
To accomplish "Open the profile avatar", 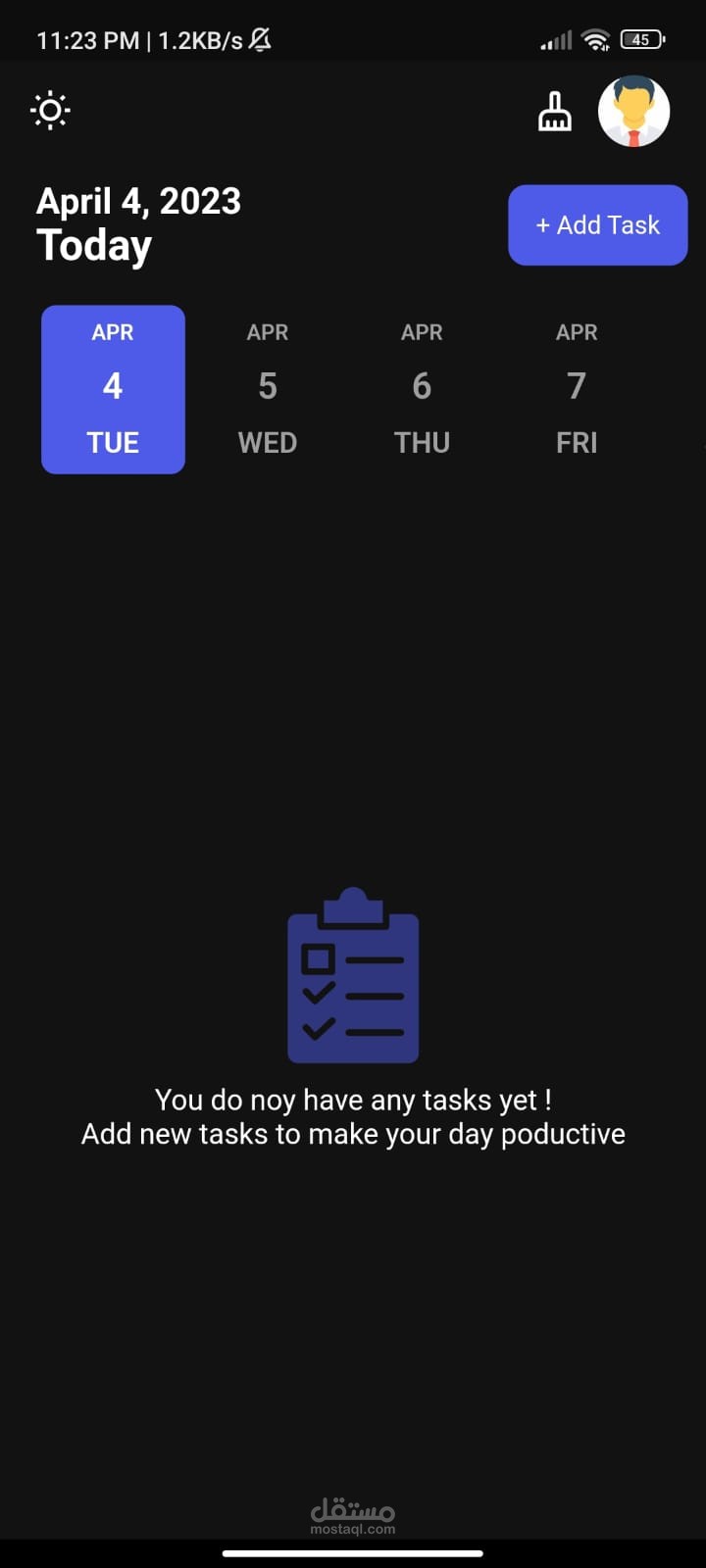I will click(x=633, y=111).
